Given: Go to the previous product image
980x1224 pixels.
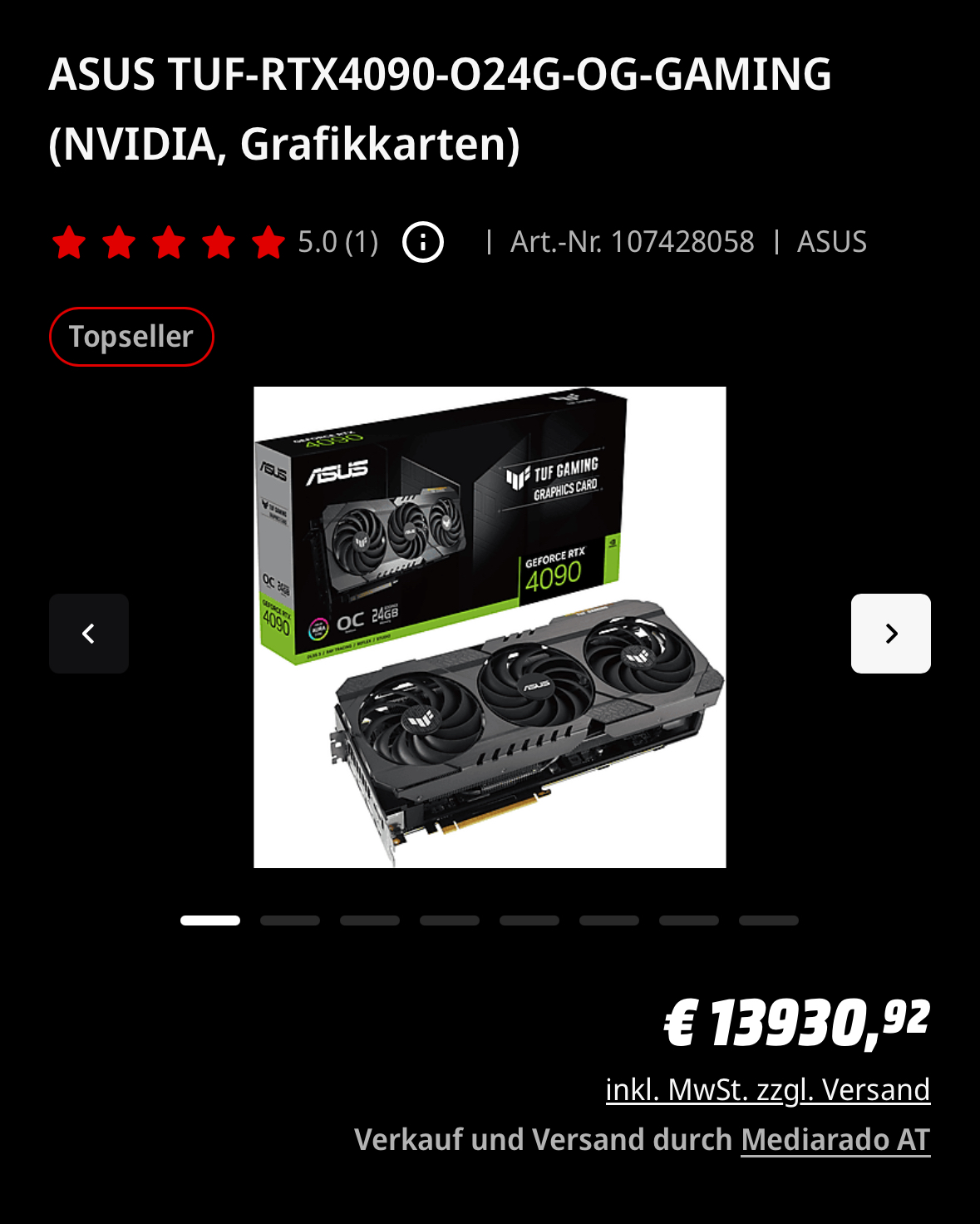Looking at the screenshot, I should pos(89,634).
